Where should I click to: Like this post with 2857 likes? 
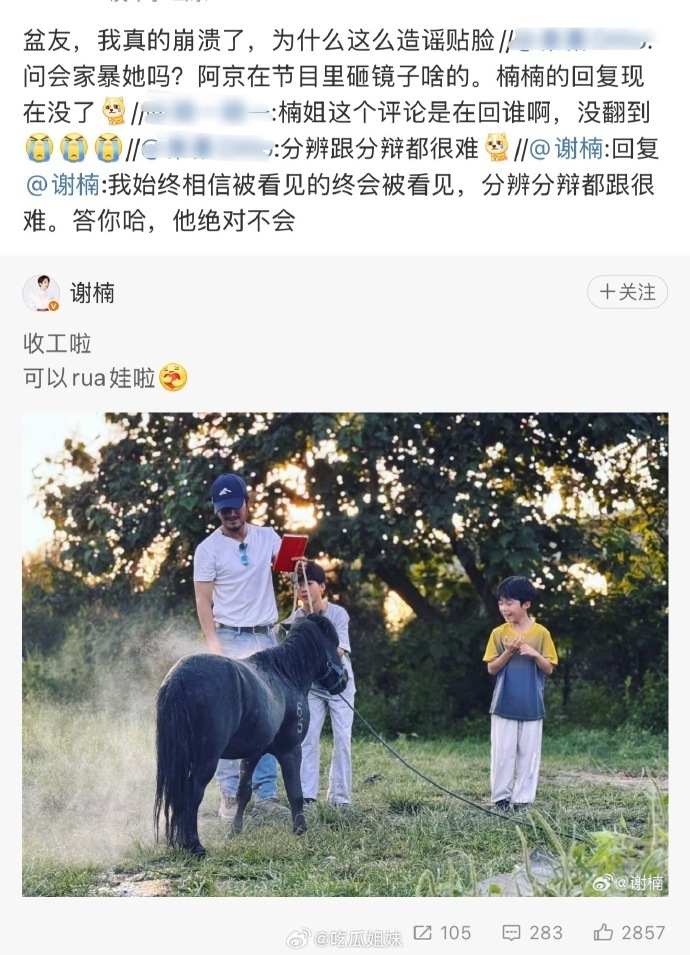(629, 932)
